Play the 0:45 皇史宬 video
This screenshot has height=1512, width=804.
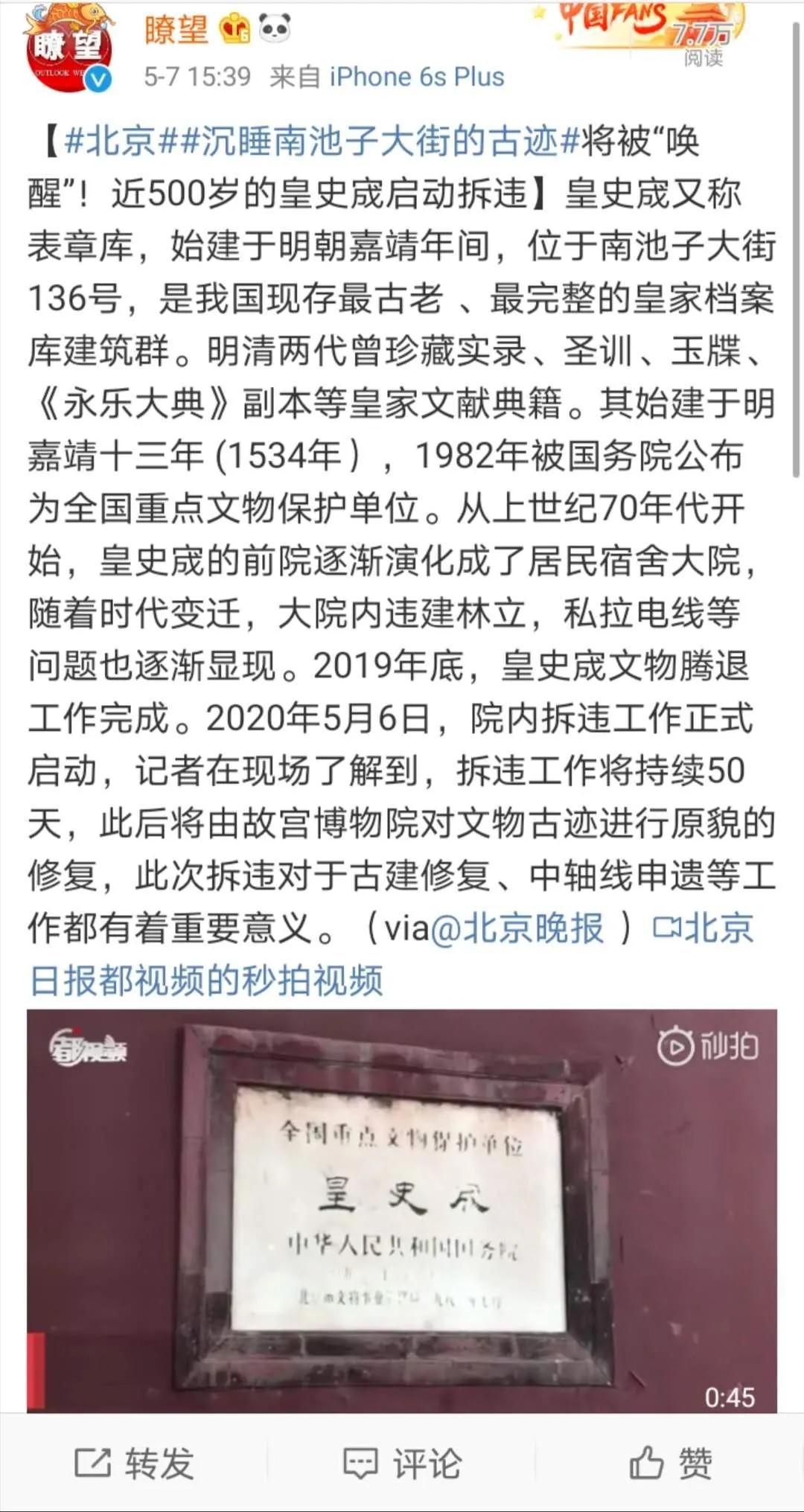pyautogui.click(x=402, y=1210)
